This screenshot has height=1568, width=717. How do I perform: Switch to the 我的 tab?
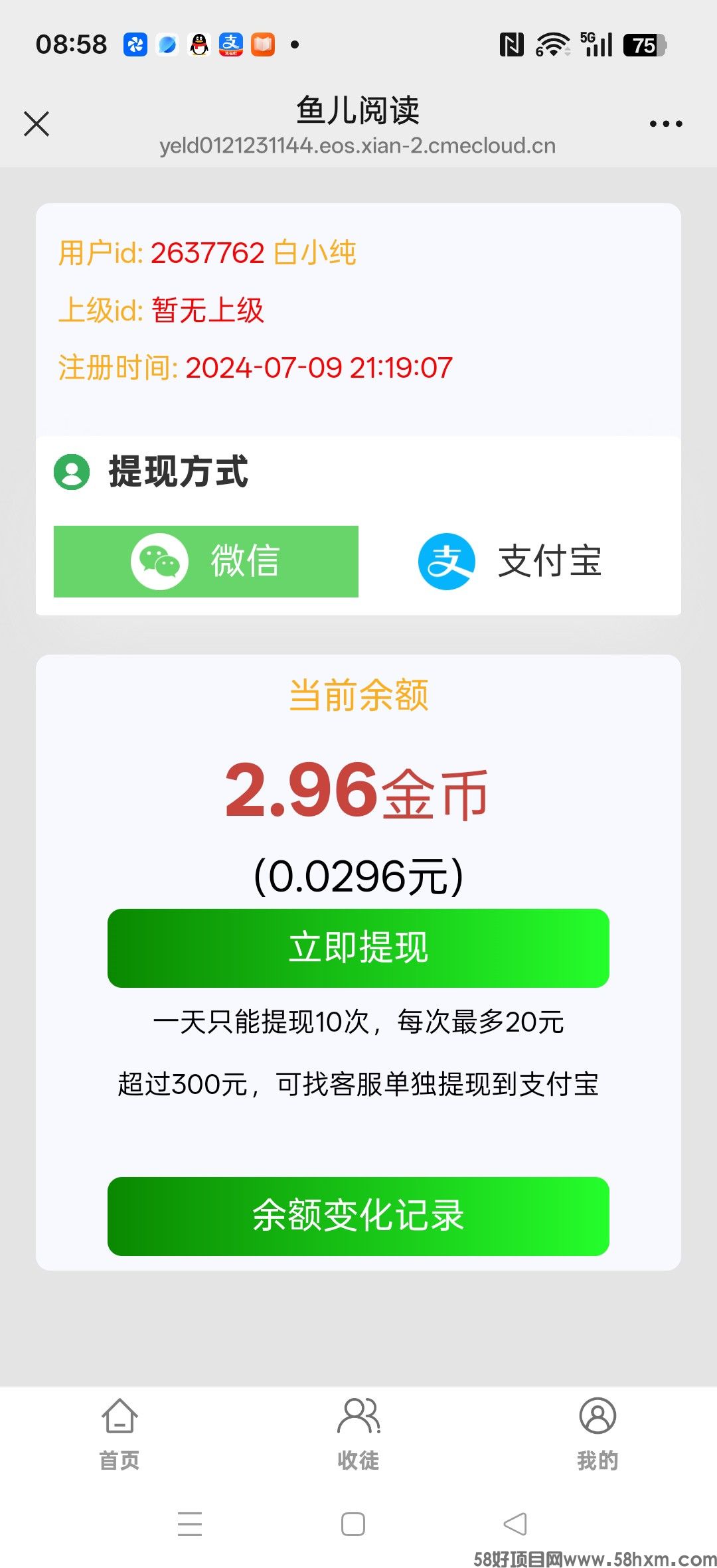(597, 1447)
